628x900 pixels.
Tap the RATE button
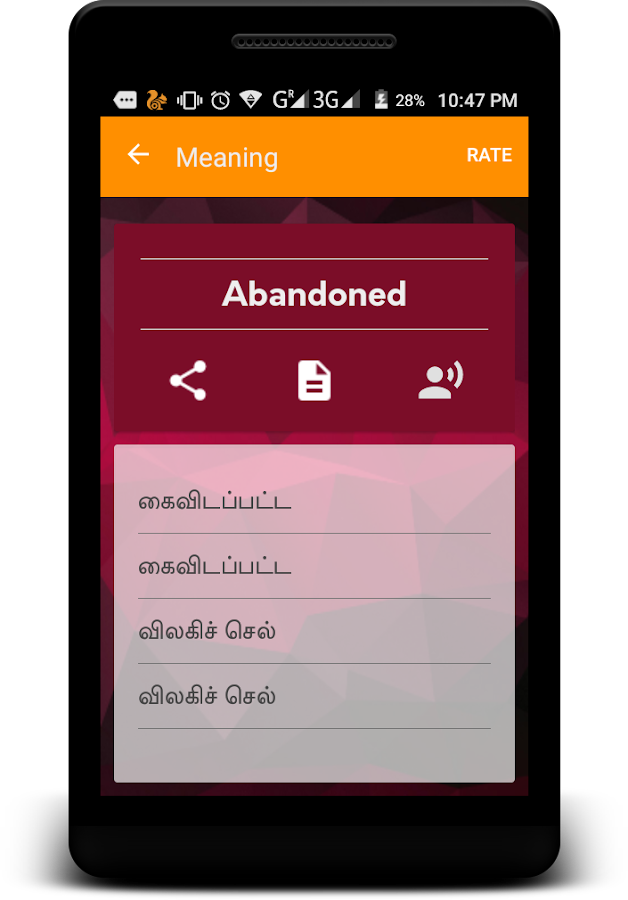489,155
